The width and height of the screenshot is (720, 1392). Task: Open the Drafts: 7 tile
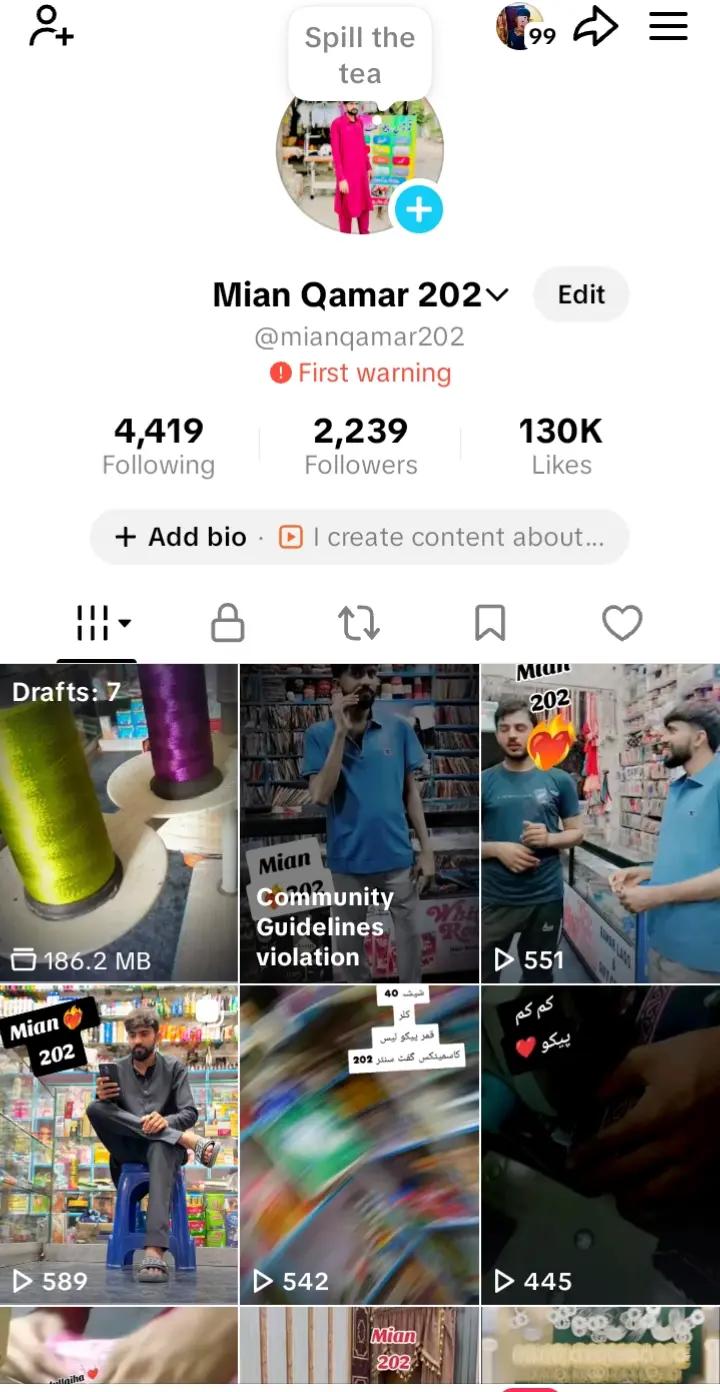point(119,823)
